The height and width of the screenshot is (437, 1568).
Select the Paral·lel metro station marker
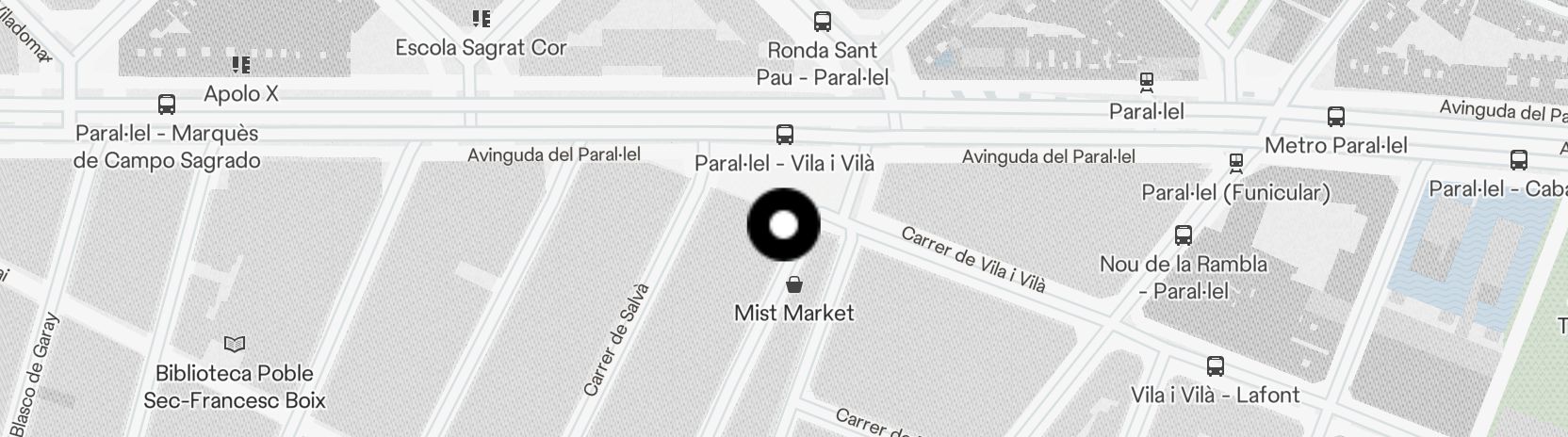[1146, 83]
